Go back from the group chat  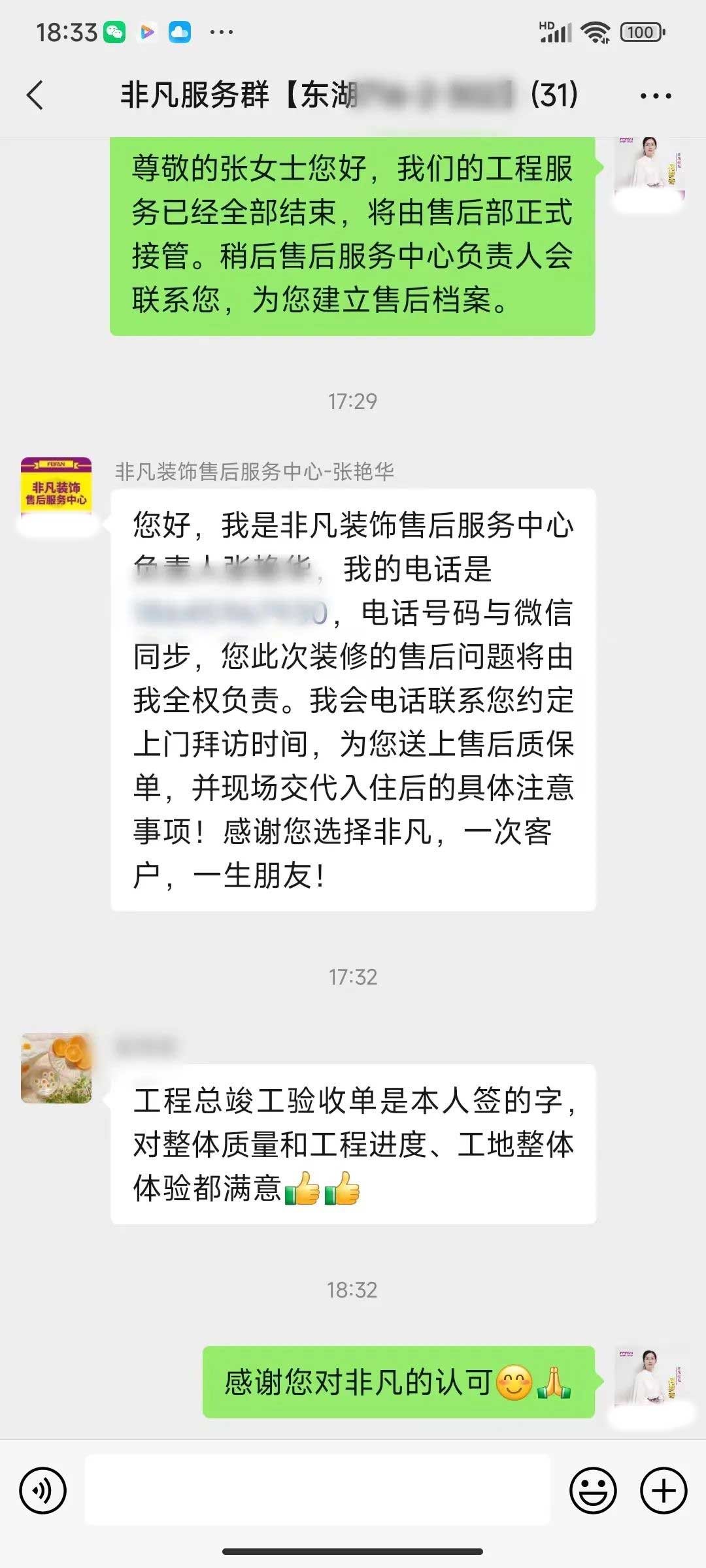[x=36, y=95]
